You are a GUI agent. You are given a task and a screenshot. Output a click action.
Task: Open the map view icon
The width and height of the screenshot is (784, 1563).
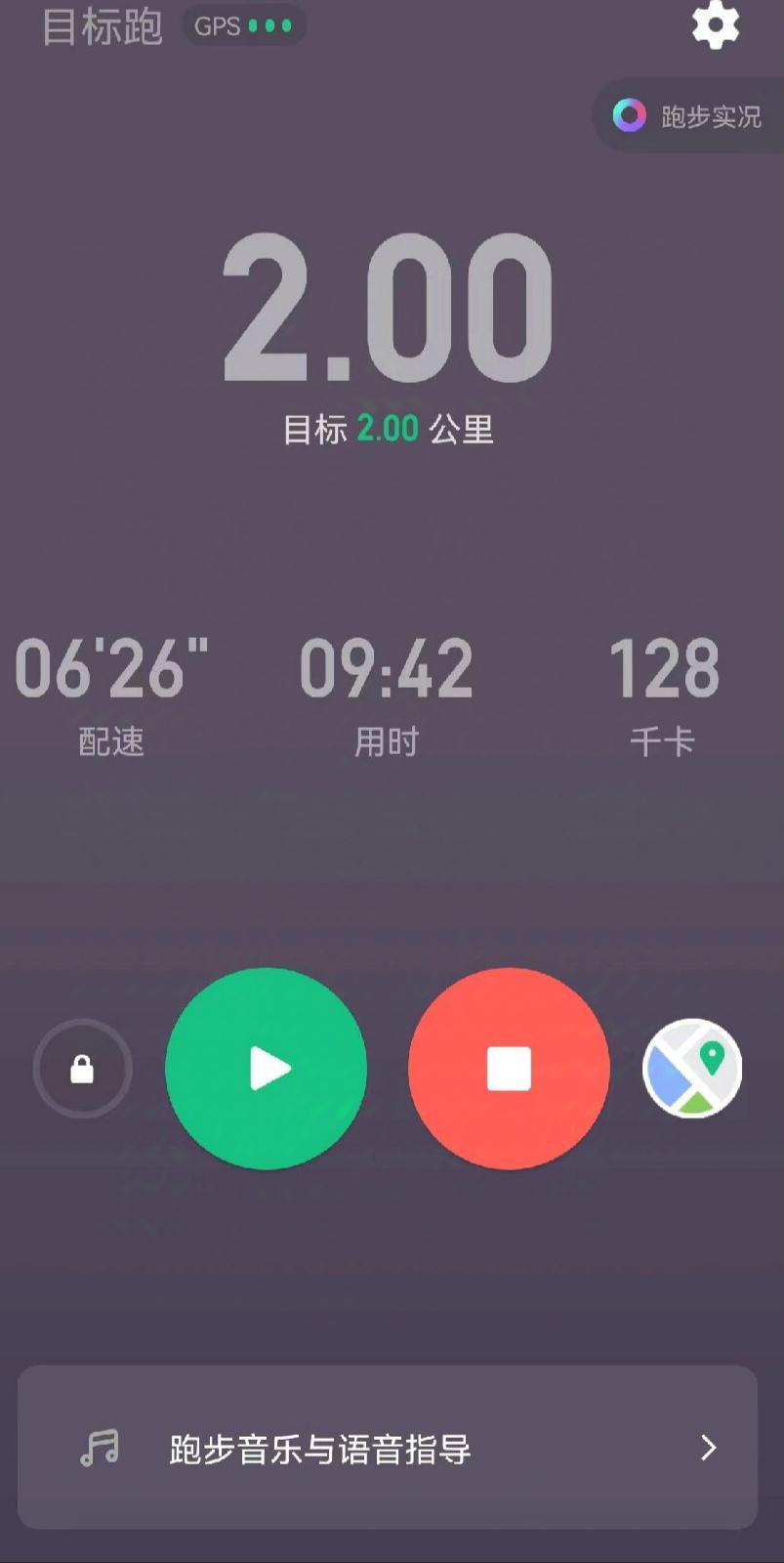(x=692, y=1069)
